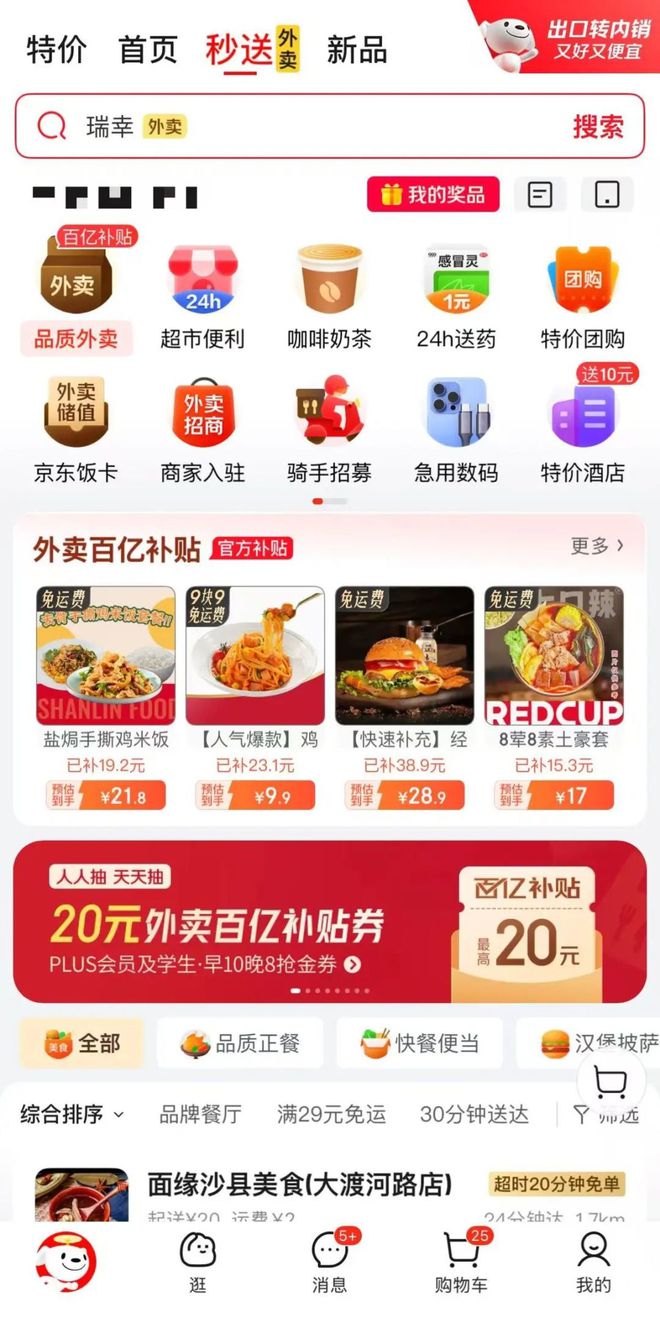
Task: Go to the 消息 tab
Action: coord(329,1263)
